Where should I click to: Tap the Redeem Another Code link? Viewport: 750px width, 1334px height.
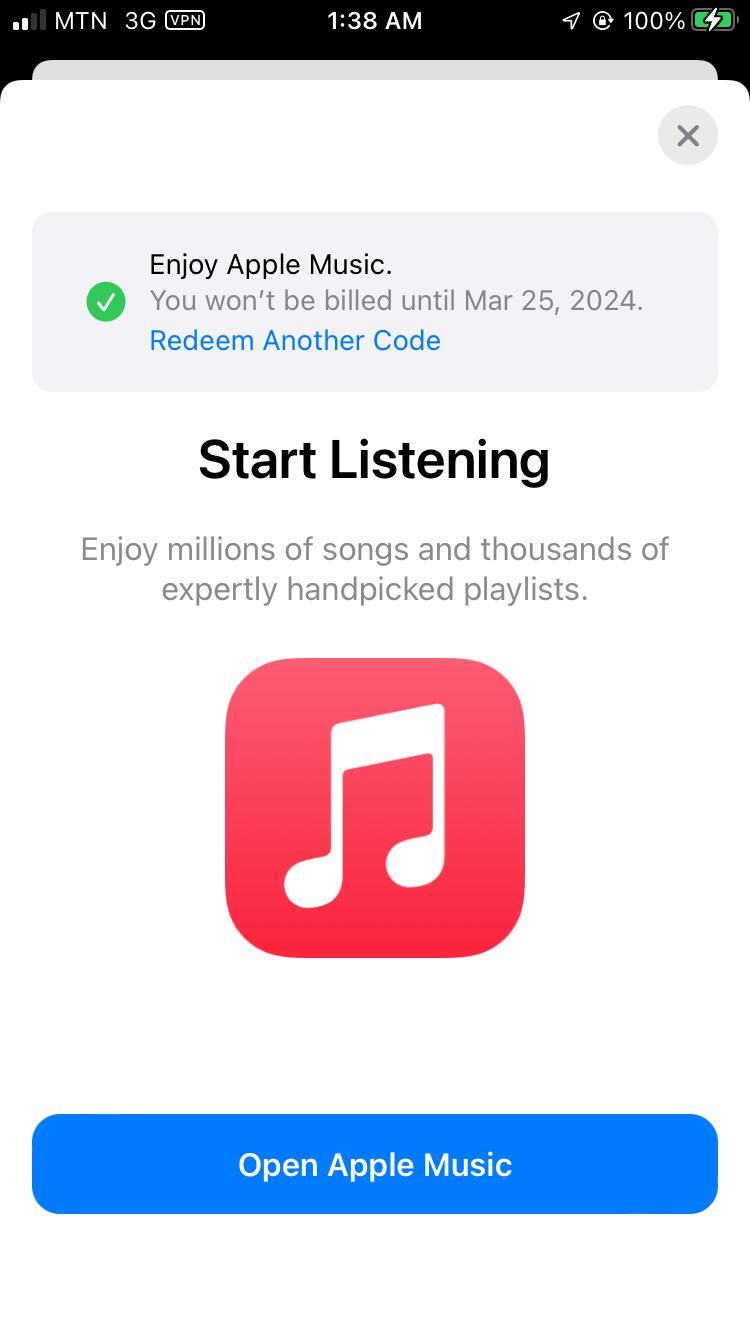[x=295, y=340]
